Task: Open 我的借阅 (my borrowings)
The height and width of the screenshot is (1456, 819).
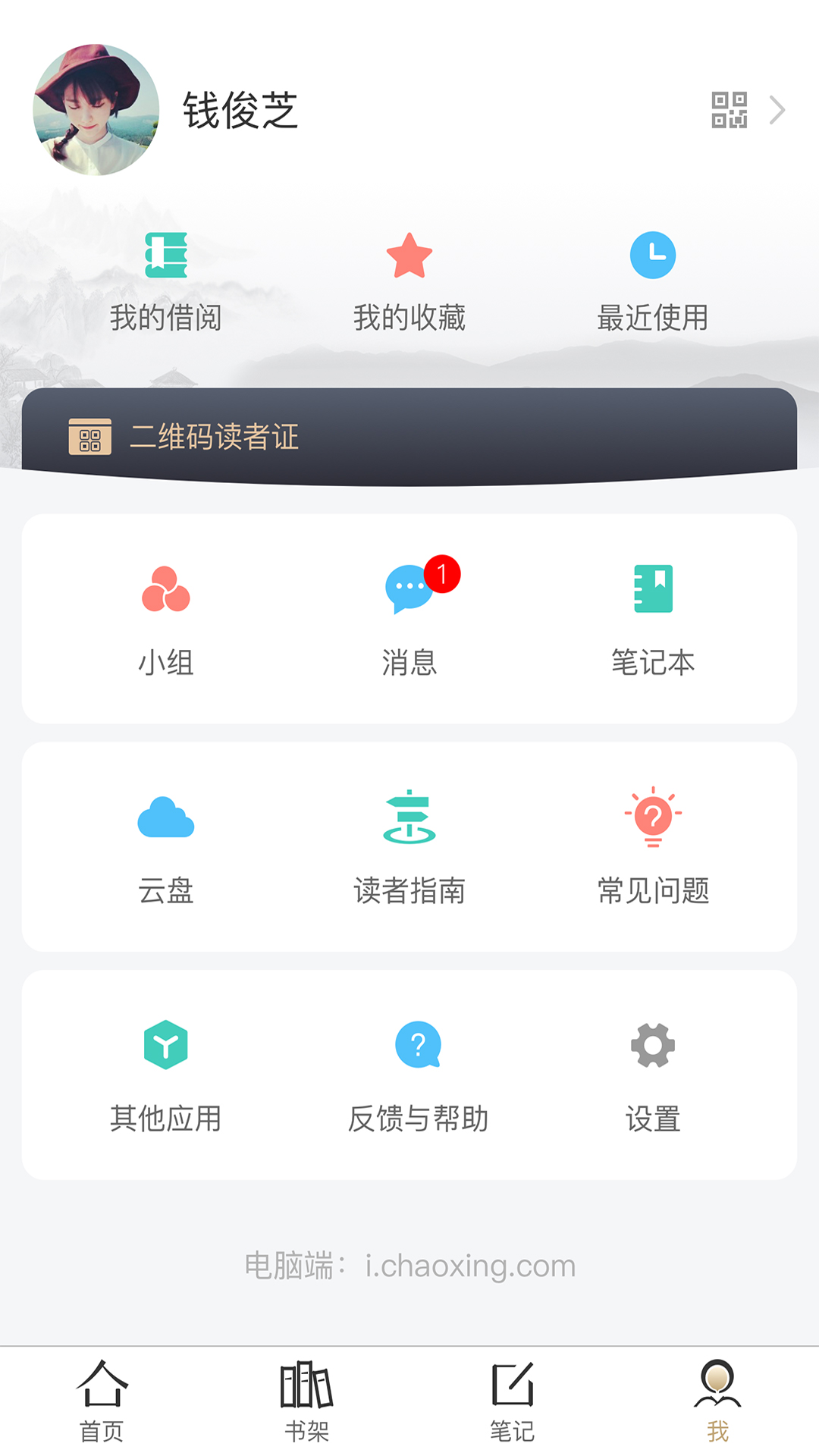Action: pyautogui.click(x=166, y=282)
